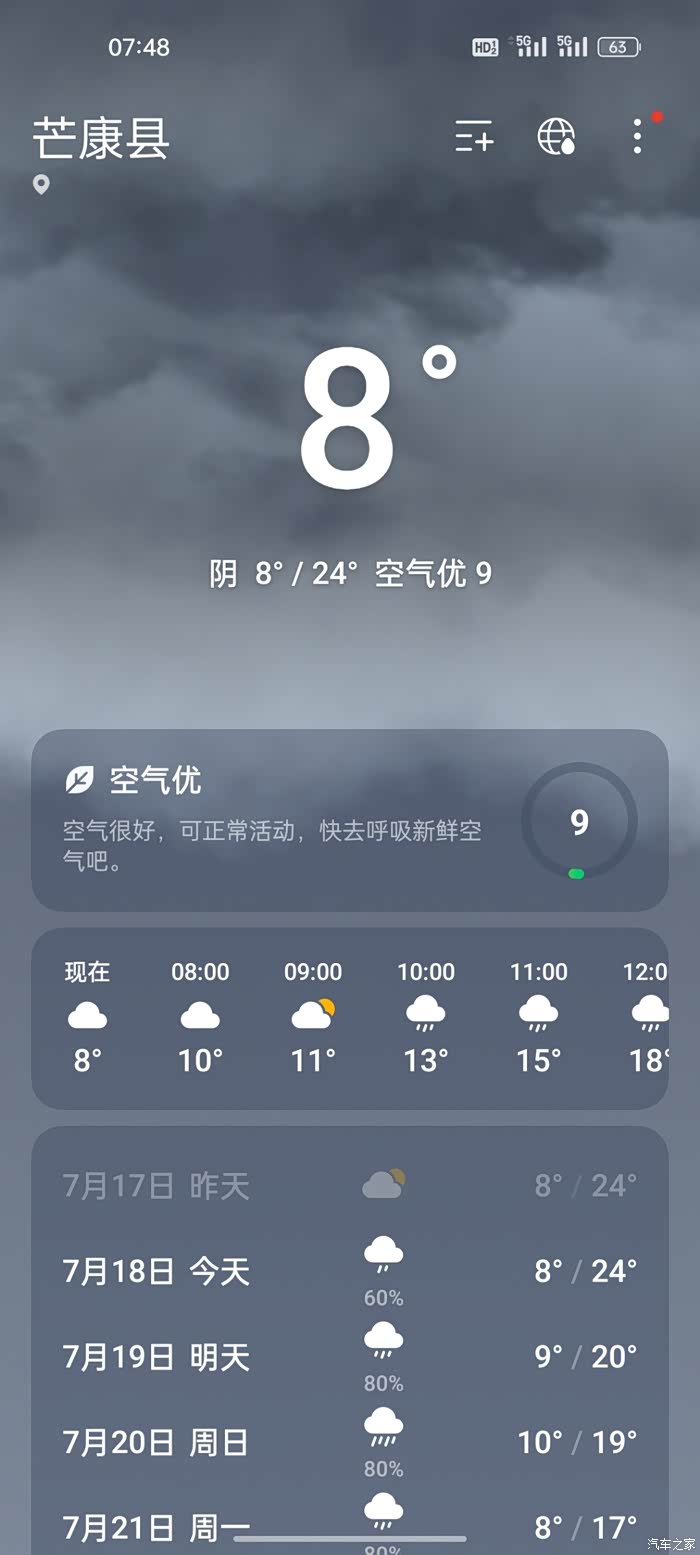Open the city management list icon

[x=474, y=136]
